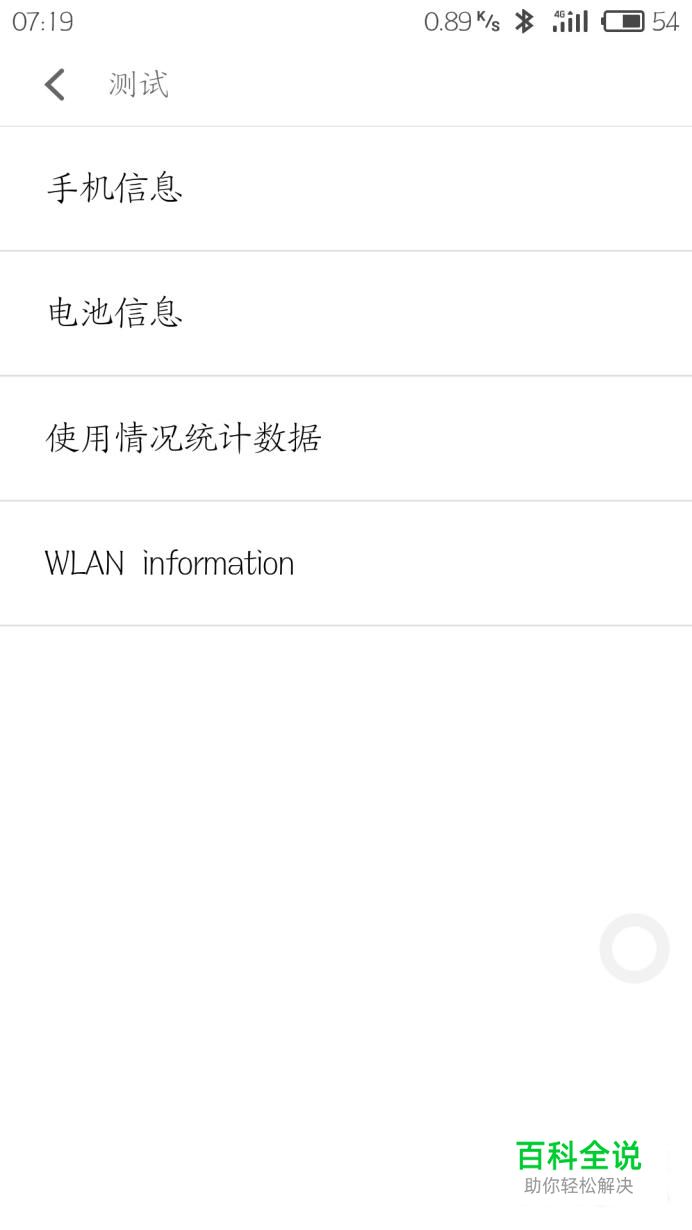The width and height of the screenshot is (692, 1230).
Task: Tap the floating circle assistive button
Action: tap(634, 948)
